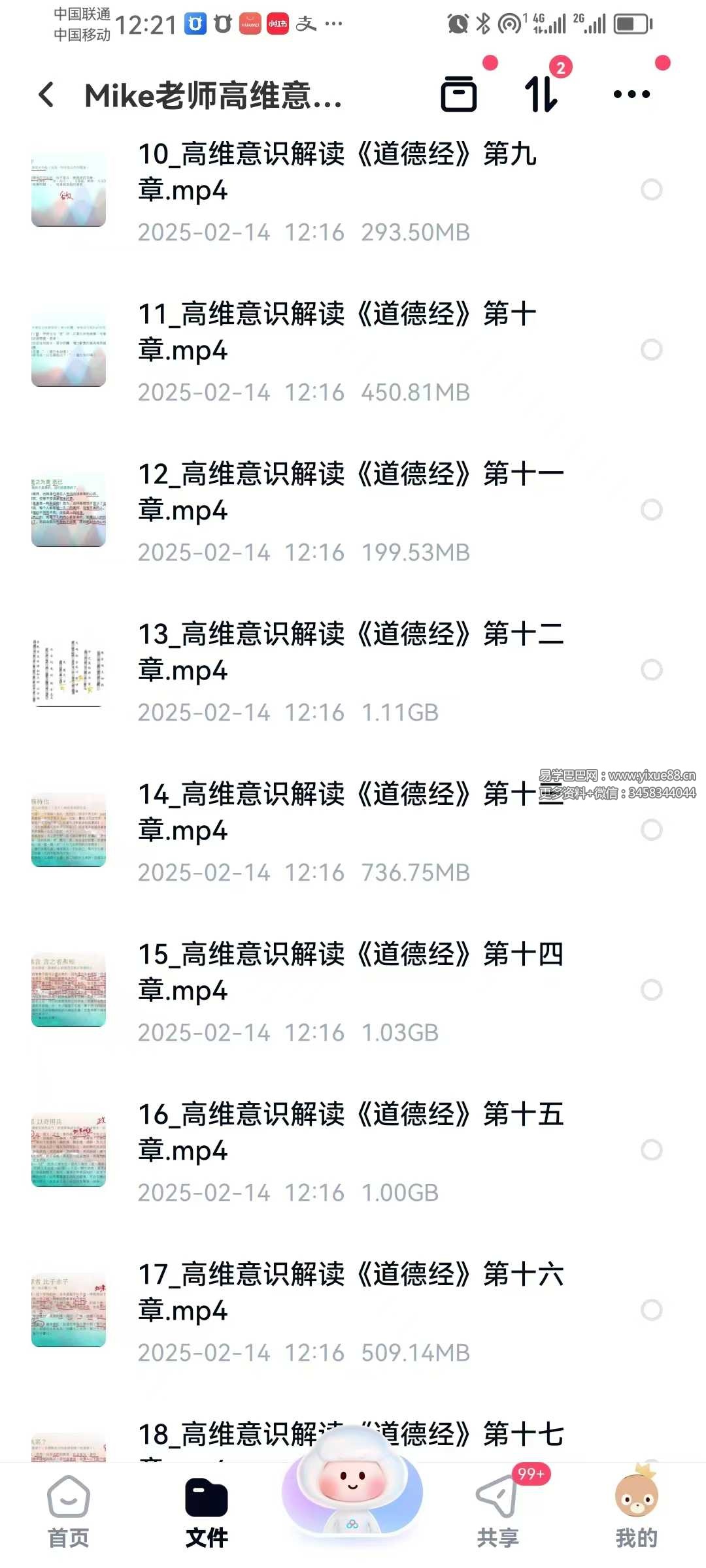Open the archive box icon in the toolbar
This screenshot has width=706, height=1568.
459,94
